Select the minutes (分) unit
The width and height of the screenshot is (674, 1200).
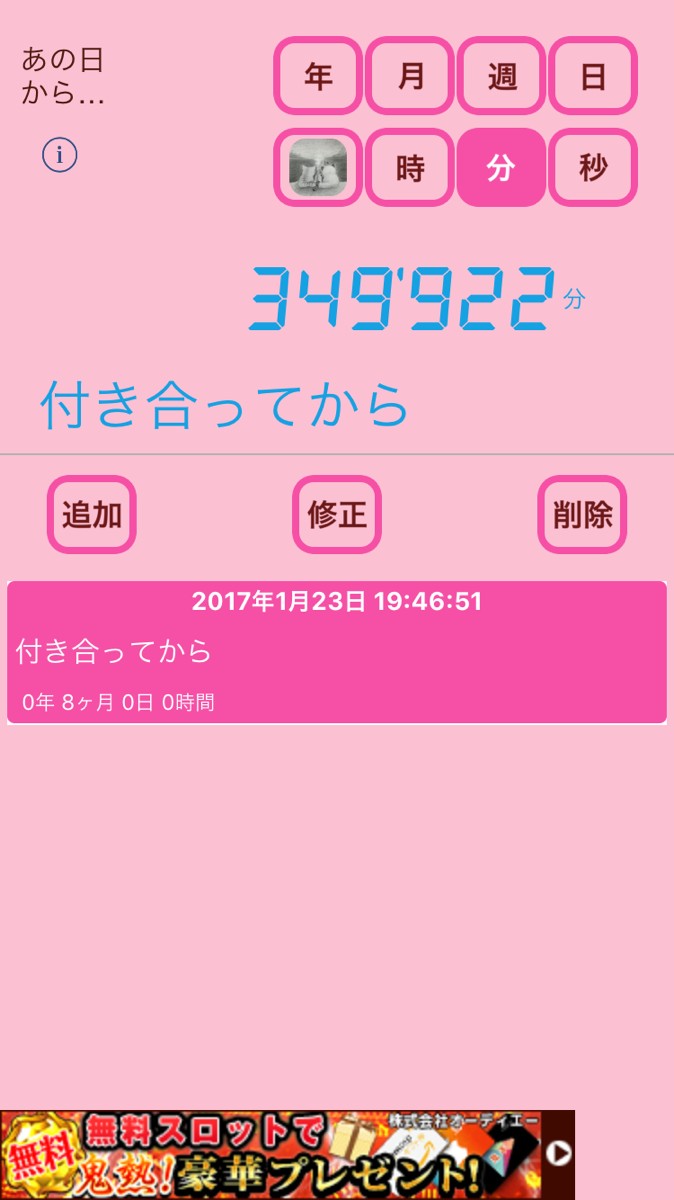pos(501,168)
